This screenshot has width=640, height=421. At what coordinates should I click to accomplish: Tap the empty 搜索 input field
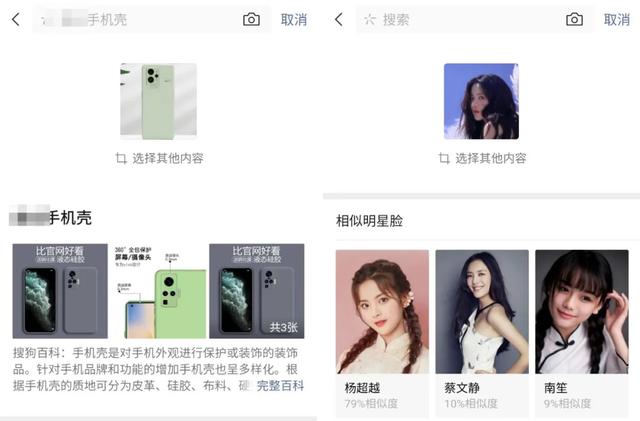click(x=460, y=19)
